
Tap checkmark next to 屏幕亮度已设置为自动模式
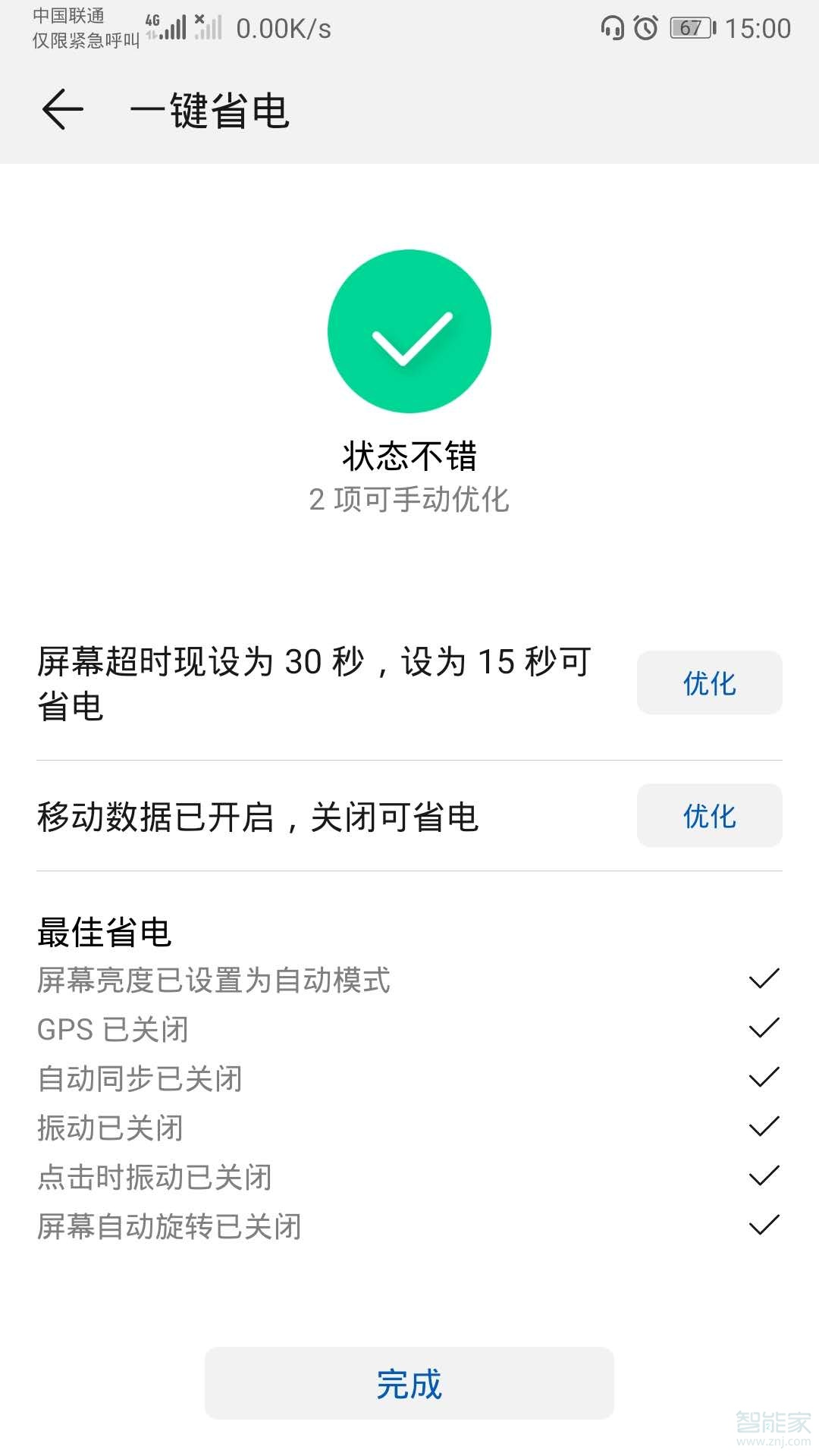coord(762,981)
